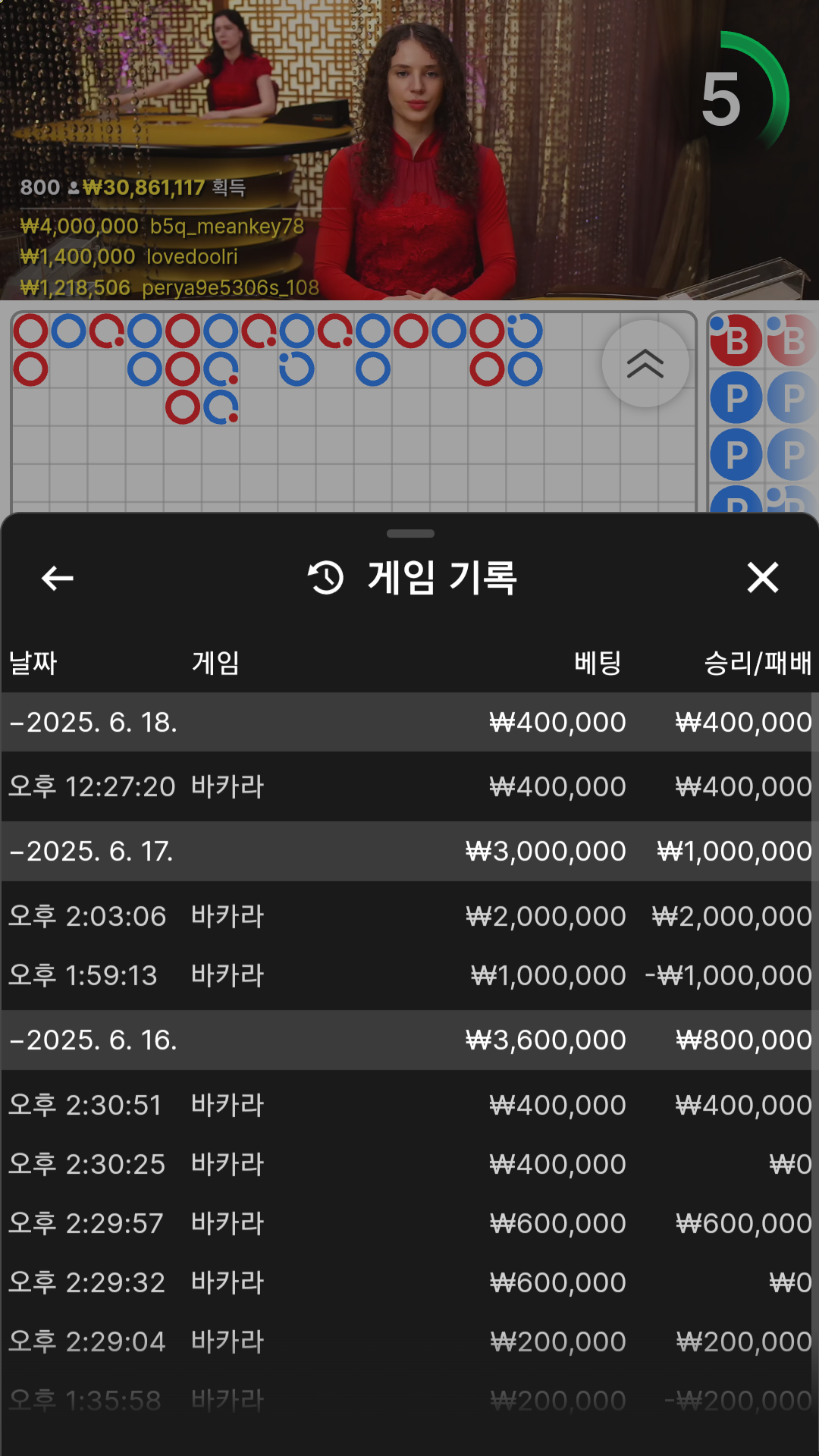Open the 오후 2:29:57 바카라 record

pos(409,1223)
